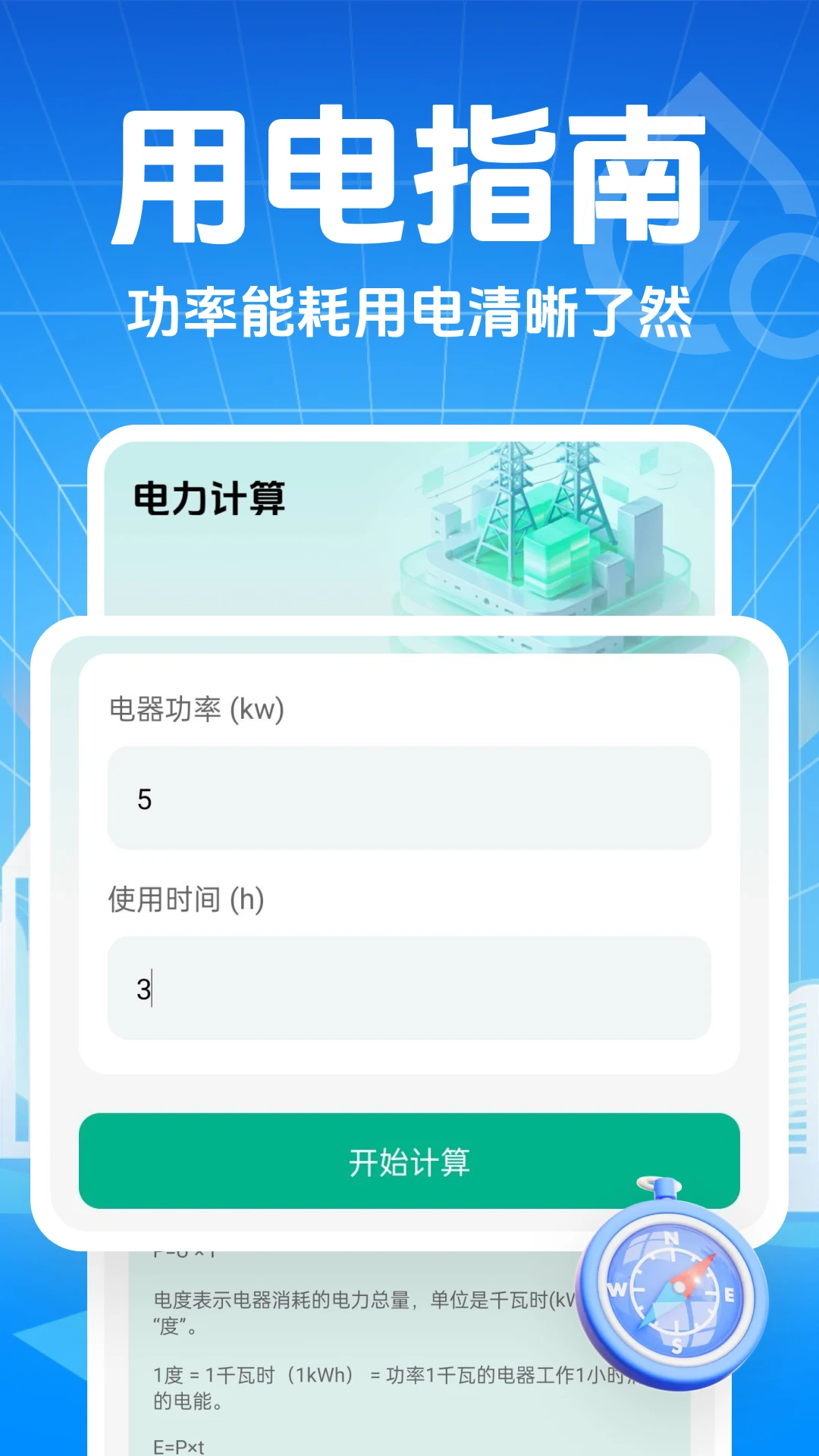The image size is (819, 1456).
Task: Tap the 开始计算 button
Action: [x=409, y=1160]
